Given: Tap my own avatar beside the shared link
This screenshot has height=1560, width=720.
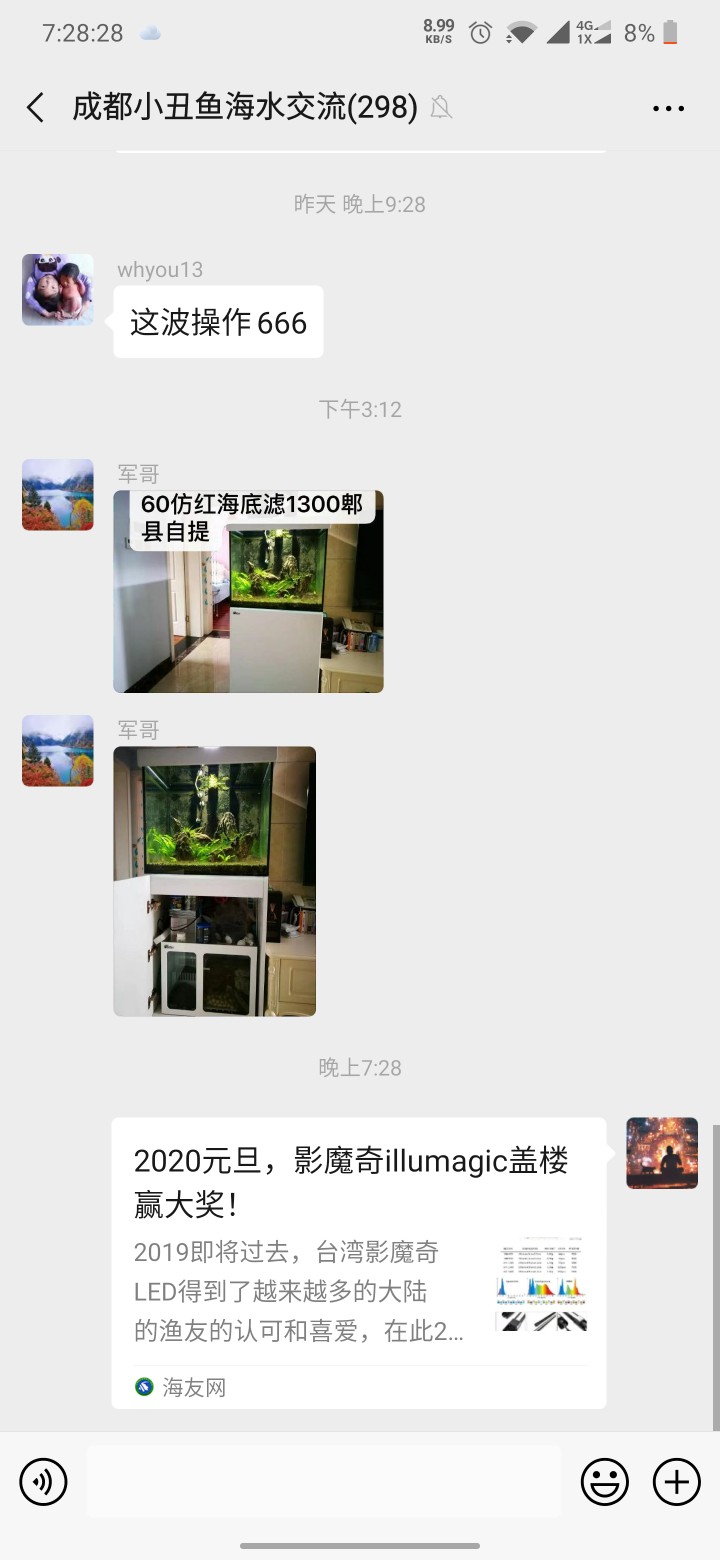Looking at the screenshot, I should pos(662,1153).
